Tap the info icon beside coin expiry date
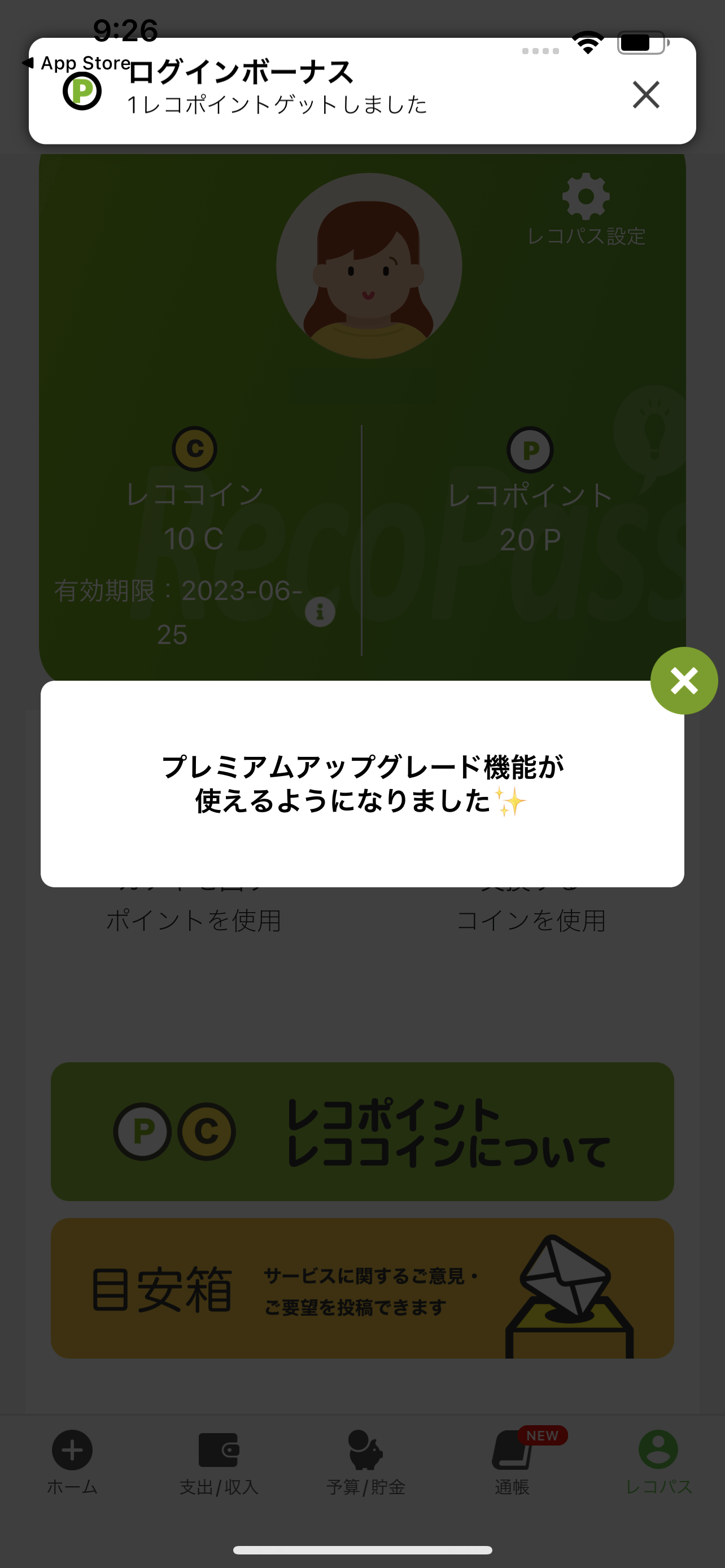This screenshot has width=725, height=1568. (320, 611)
